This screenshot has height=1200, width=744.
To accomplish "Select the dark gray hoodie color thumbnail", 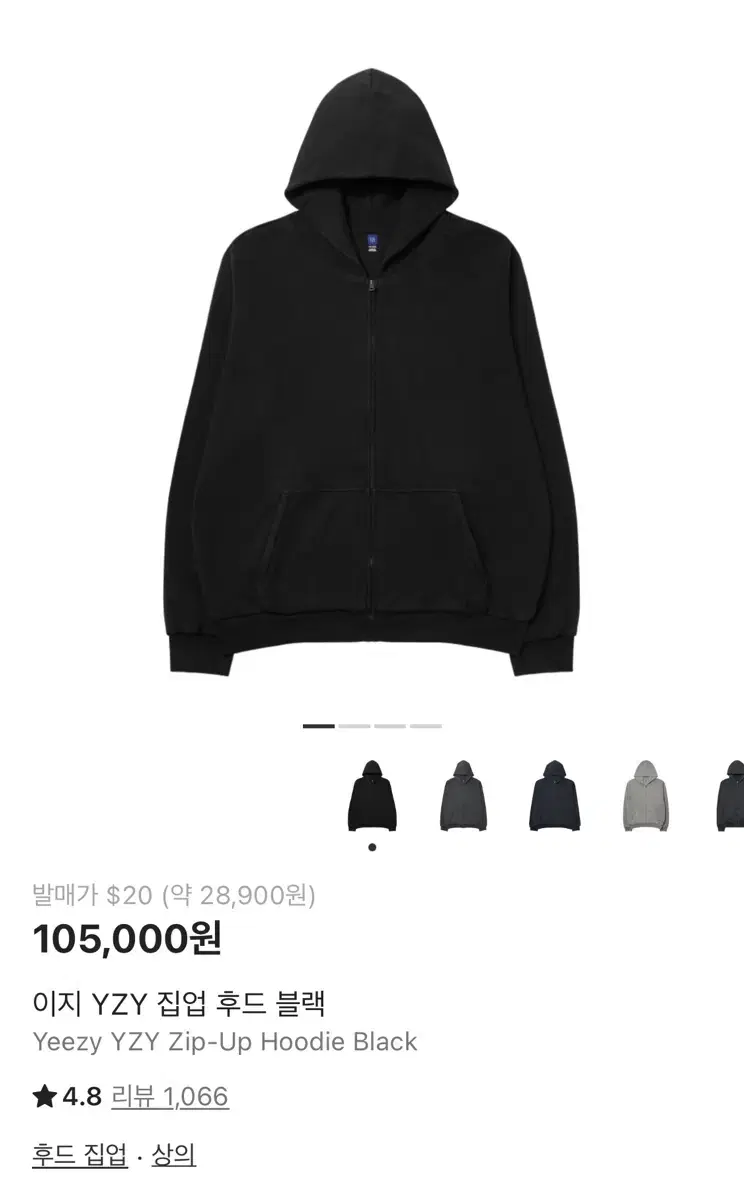I will coord(462,795).
